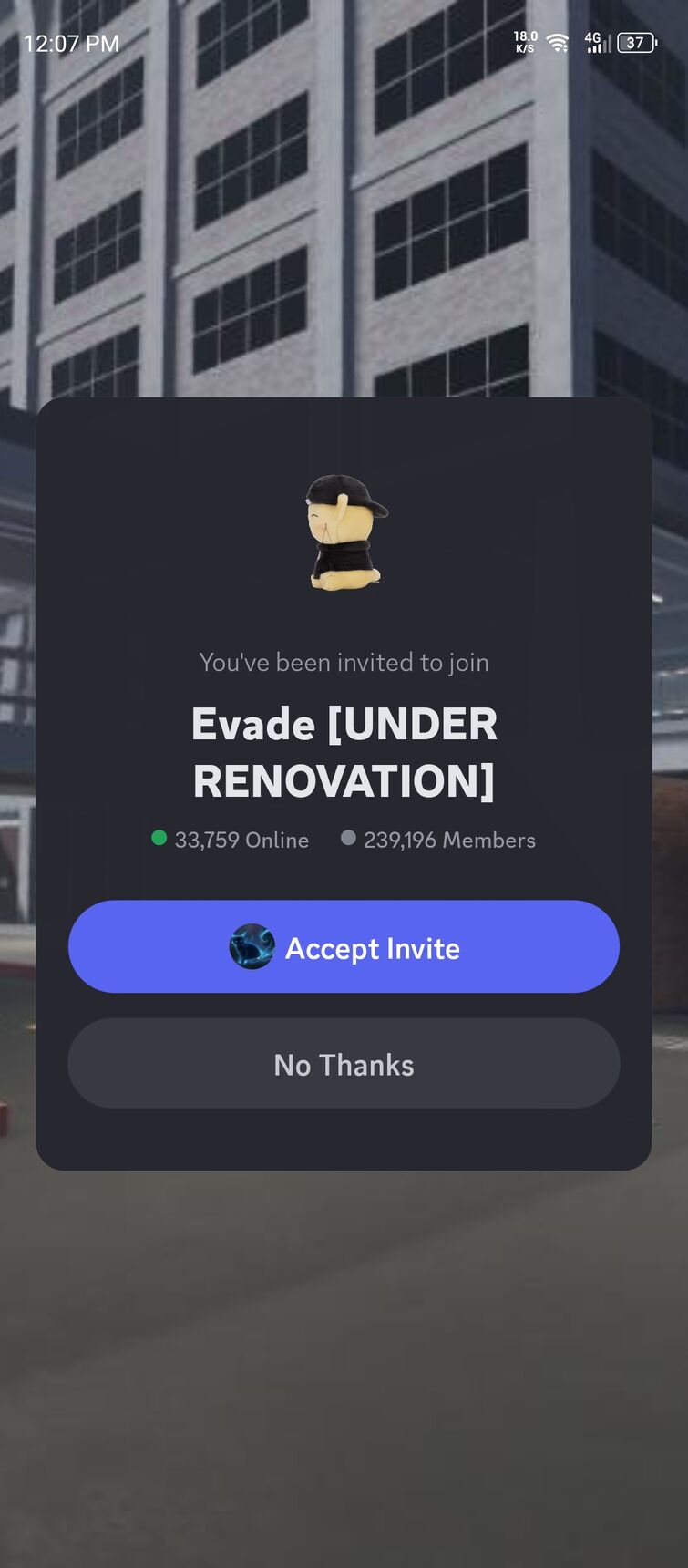Image resolution: width=688 pixels, height=1568 pixels.
Task: Decline with the No Thanks button
Action: (x=344, y=1064)
